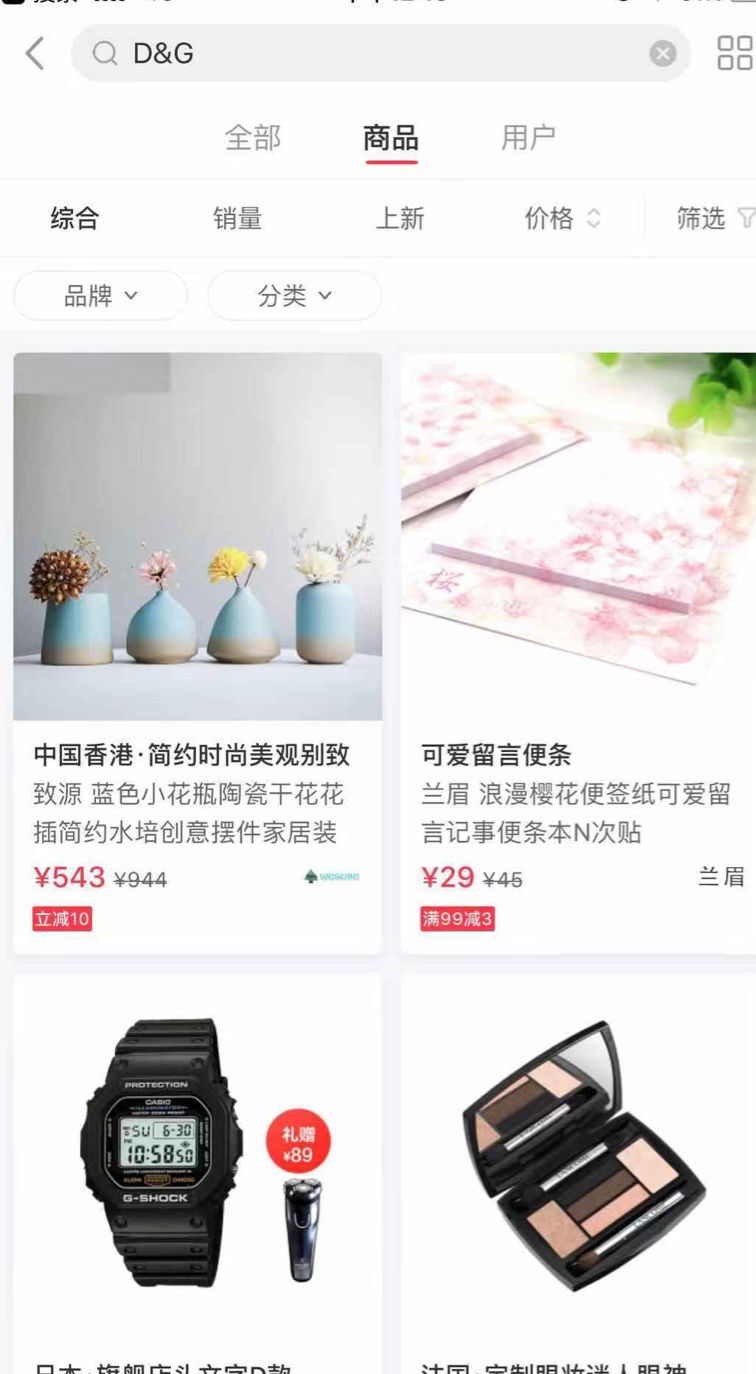Clear the search text
This screenshot has width=756, height=1374.
coord(663,54)
